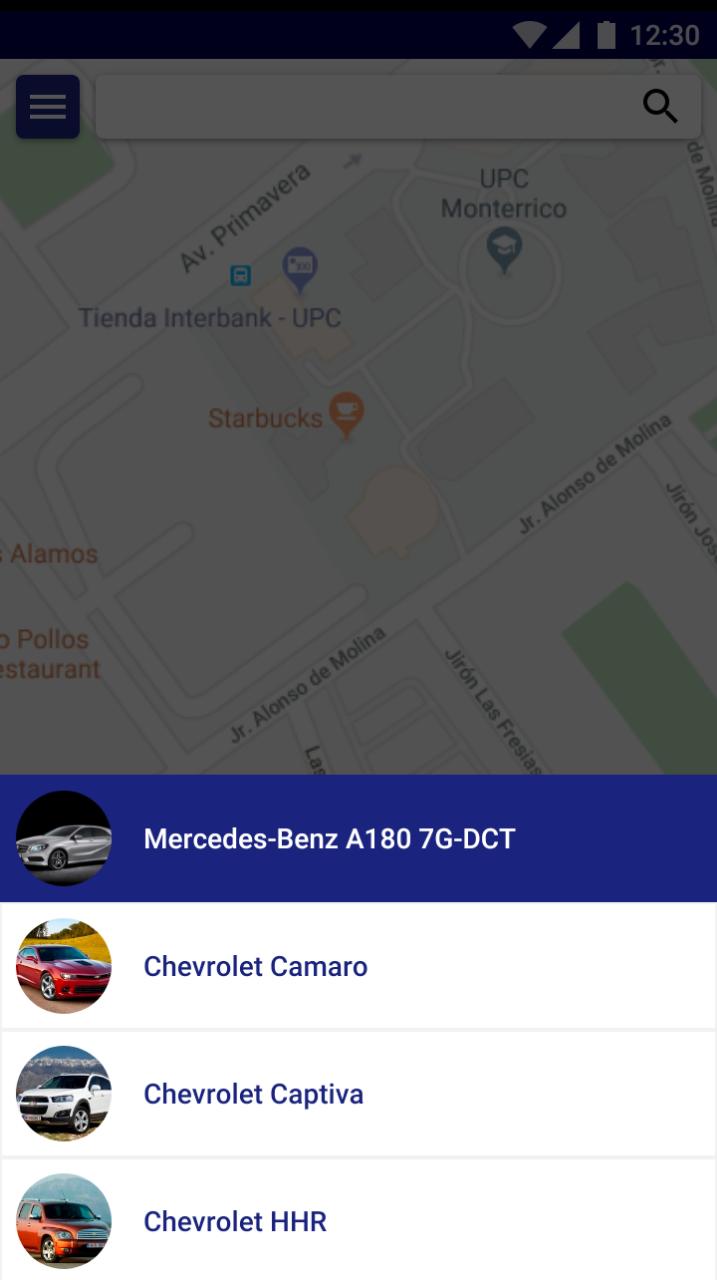This screenshot has height=1280, width=717.
Task: Open the hamburger drawer menu
Action: click(48, 106)
